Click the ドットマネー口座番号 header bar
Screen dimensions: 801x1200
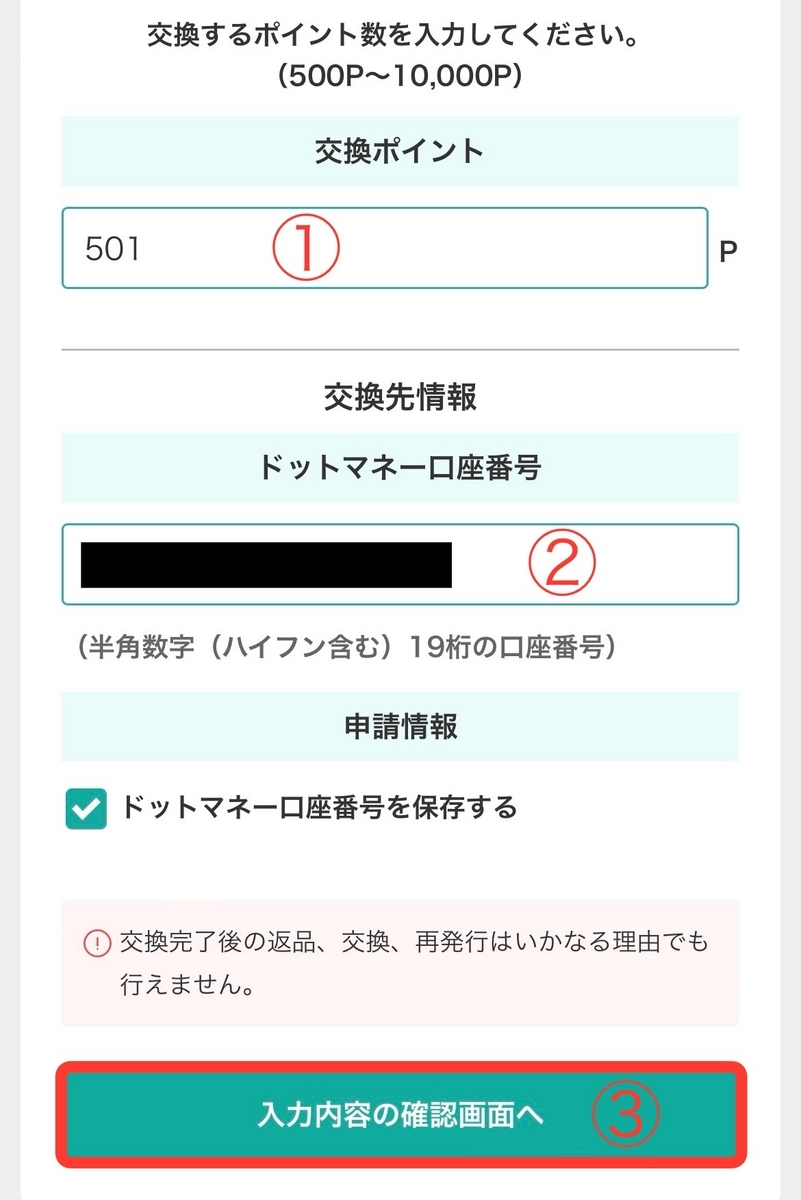pyautogui.click(x=400, y=468)
